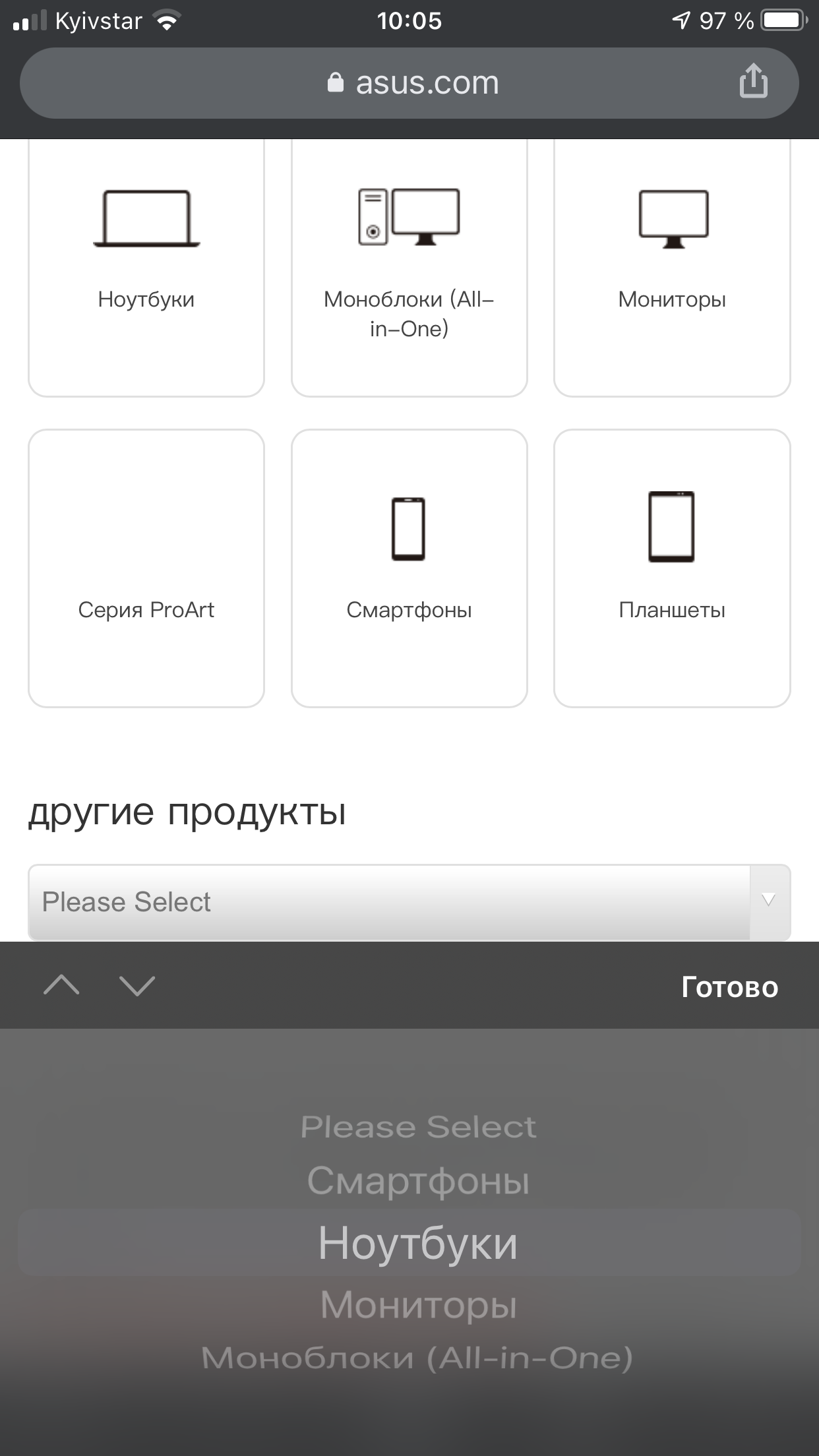Jump to next field with down arrow
Image resolution: width=819 pixels, height=1456 pixels.
click(137, 986)
